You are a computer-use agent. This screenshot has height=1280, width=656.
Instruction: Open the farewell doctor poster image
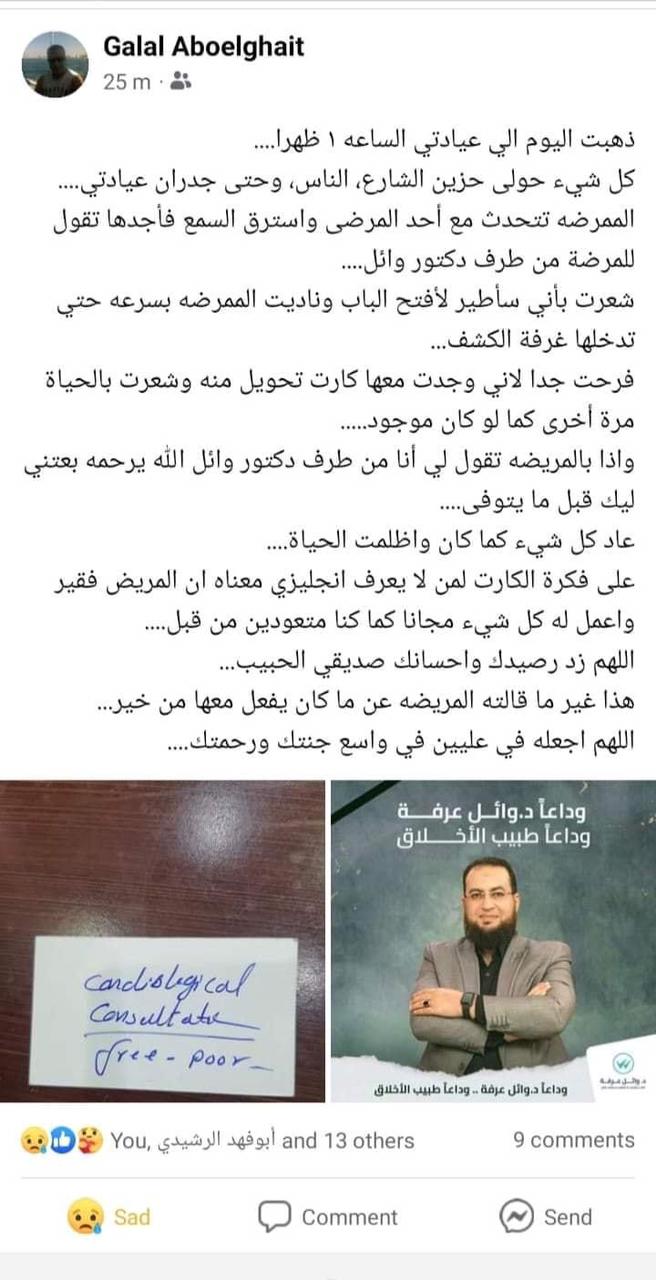(x=493, y=941)
